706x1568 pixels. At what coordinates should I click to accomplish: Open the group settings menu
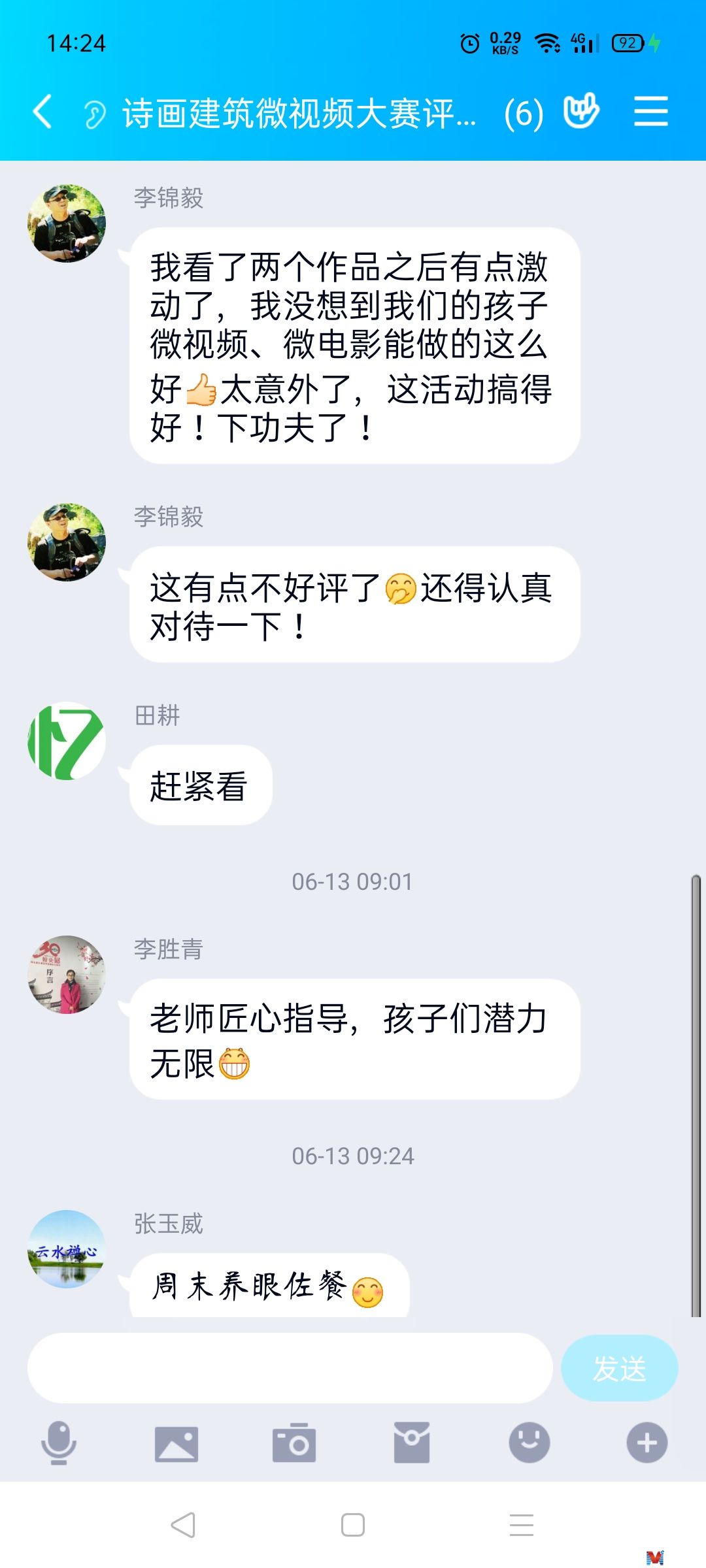point(650,112)
